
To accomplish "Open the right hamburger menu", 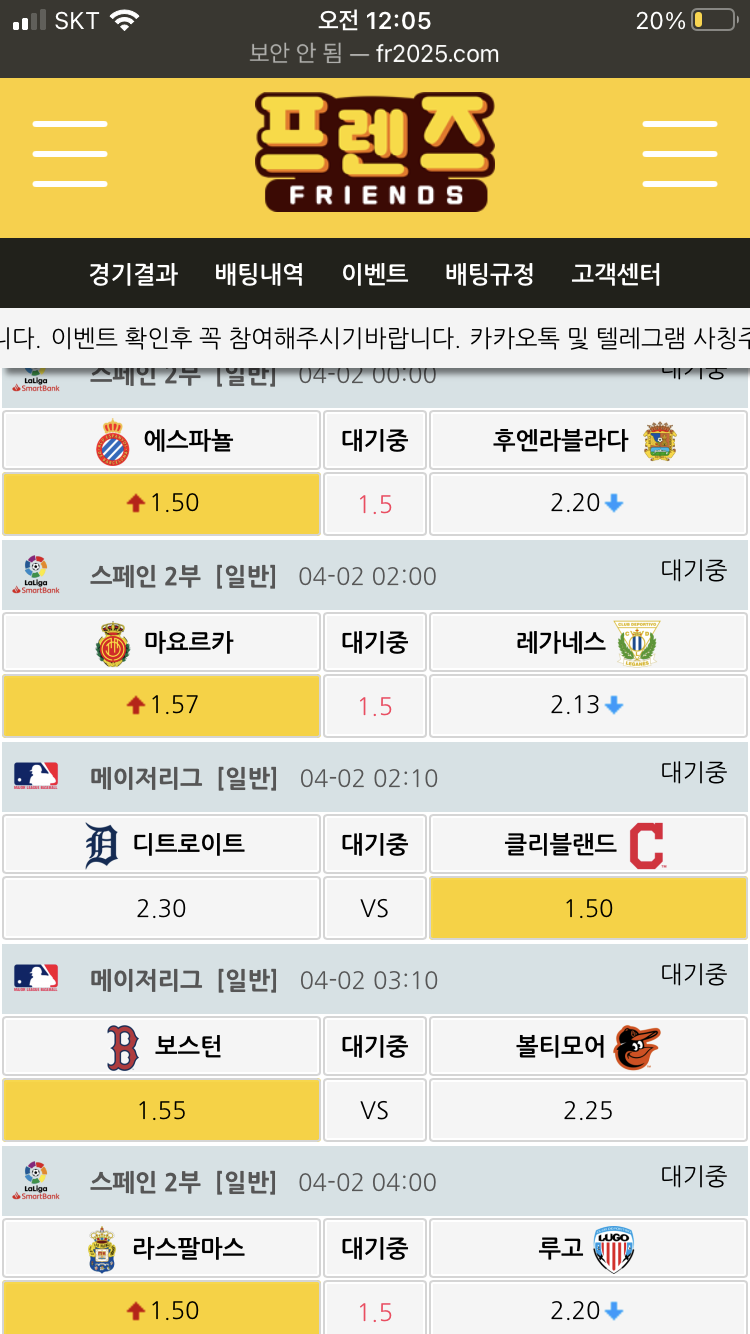I will [x=679, y=153].
